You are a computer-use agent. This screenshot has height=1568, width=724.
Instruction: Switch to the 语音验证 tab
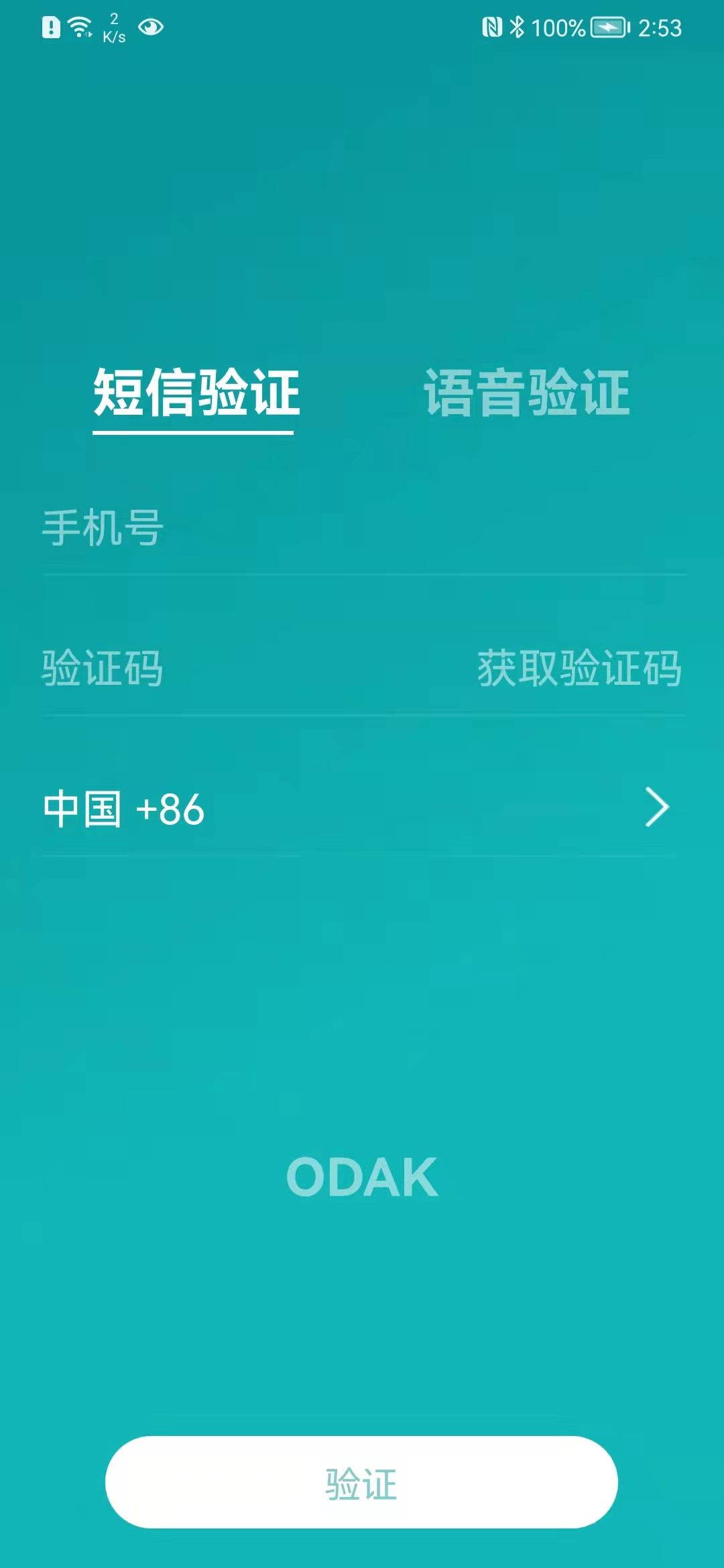[x=526, y=393]
